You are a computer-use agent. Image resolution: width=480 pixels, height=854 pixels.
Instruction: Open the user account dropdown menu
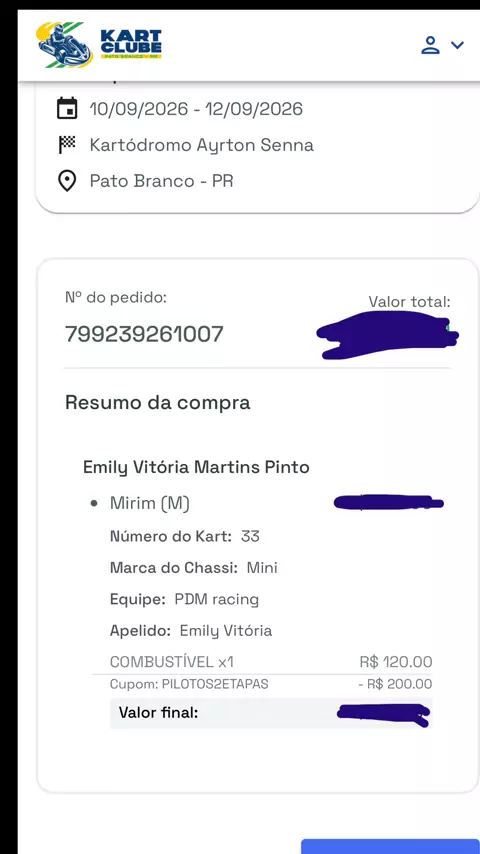[442, 45]
